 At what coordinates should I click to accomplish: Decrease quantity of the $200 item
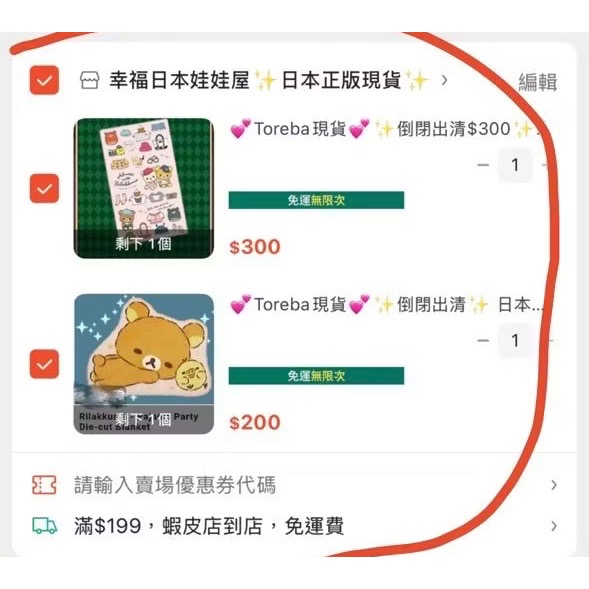(483, 341)
